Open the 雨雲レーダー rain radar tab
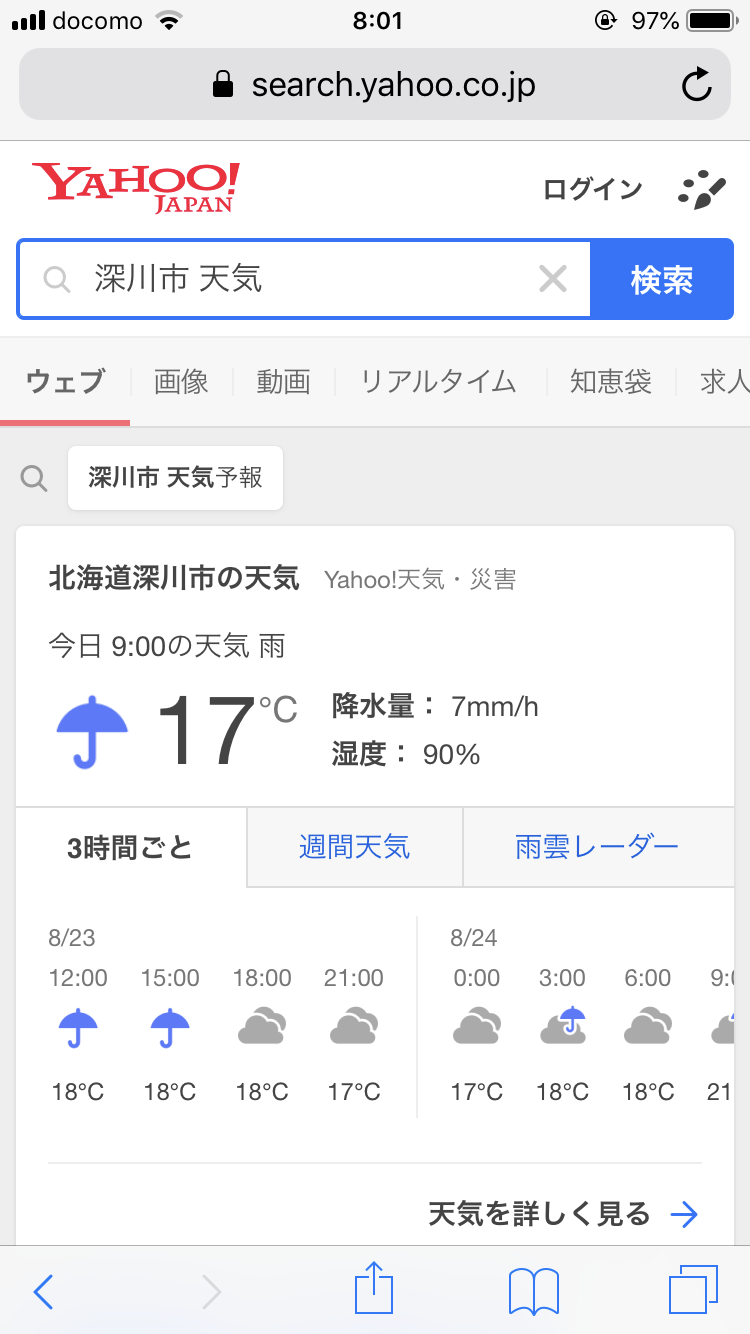Image resolution: width=750 pixels, height=1334 pixels. [x=597, y=848]
